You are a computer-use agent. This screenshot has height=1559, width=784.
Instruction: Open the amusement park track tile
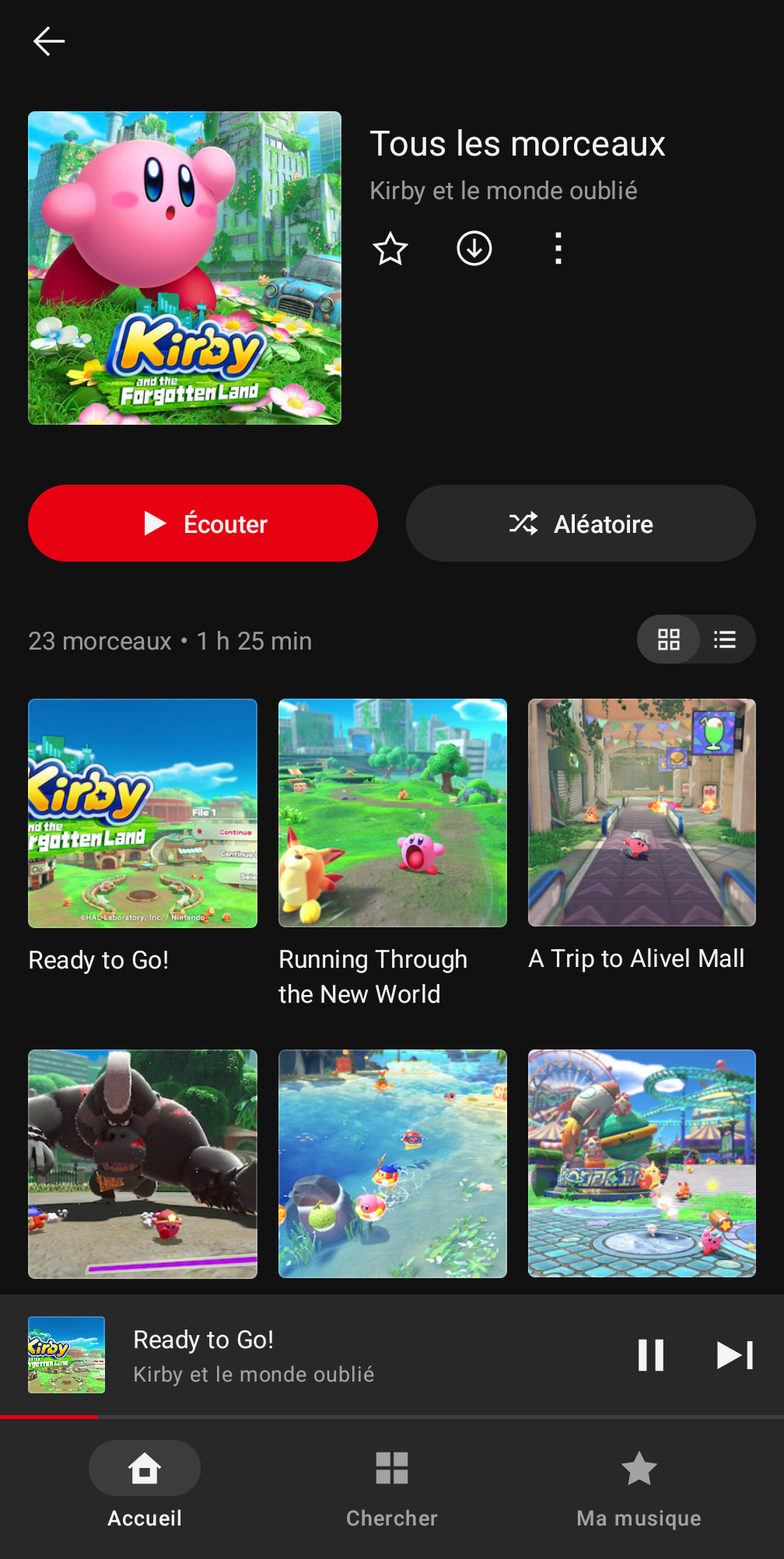click(x=642, y=1164)
